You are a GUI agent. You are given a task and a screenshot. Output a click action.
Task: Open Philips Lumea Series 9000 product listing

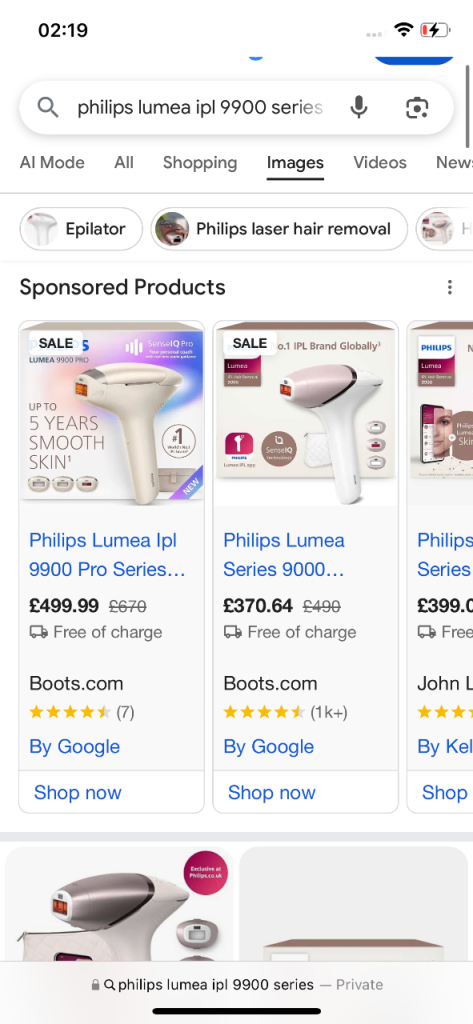click(284, 554)
